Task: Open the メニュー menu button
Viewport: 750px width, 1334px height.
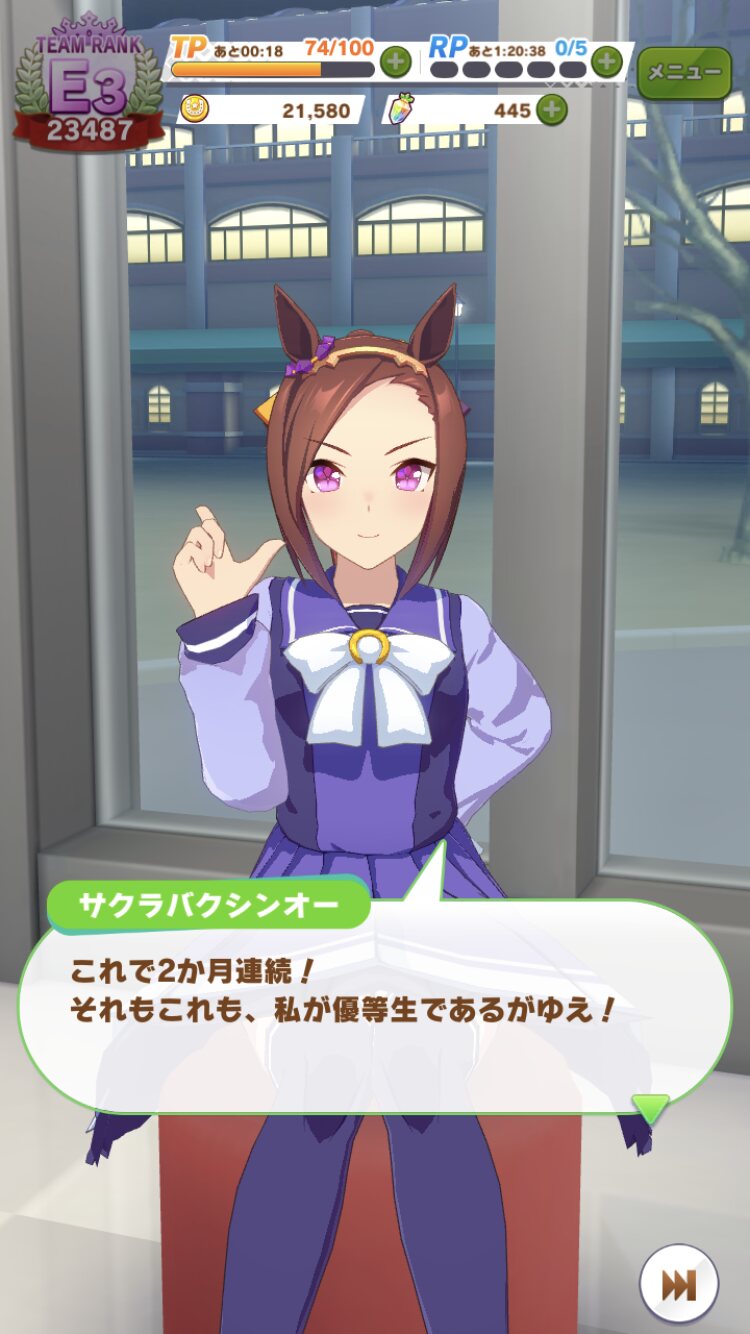Action: [684, 72]
